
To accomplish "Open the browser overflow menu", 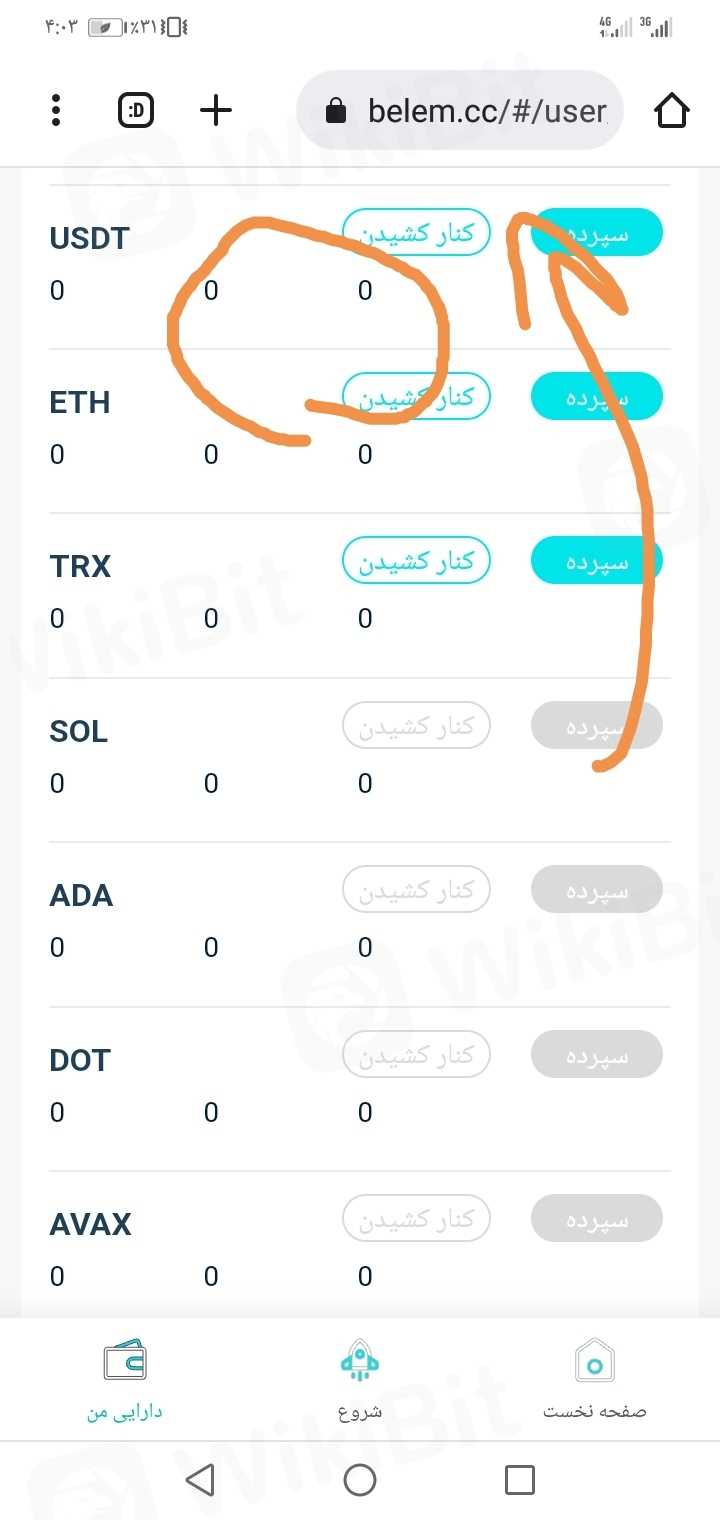I will click(x=56, y=110).
